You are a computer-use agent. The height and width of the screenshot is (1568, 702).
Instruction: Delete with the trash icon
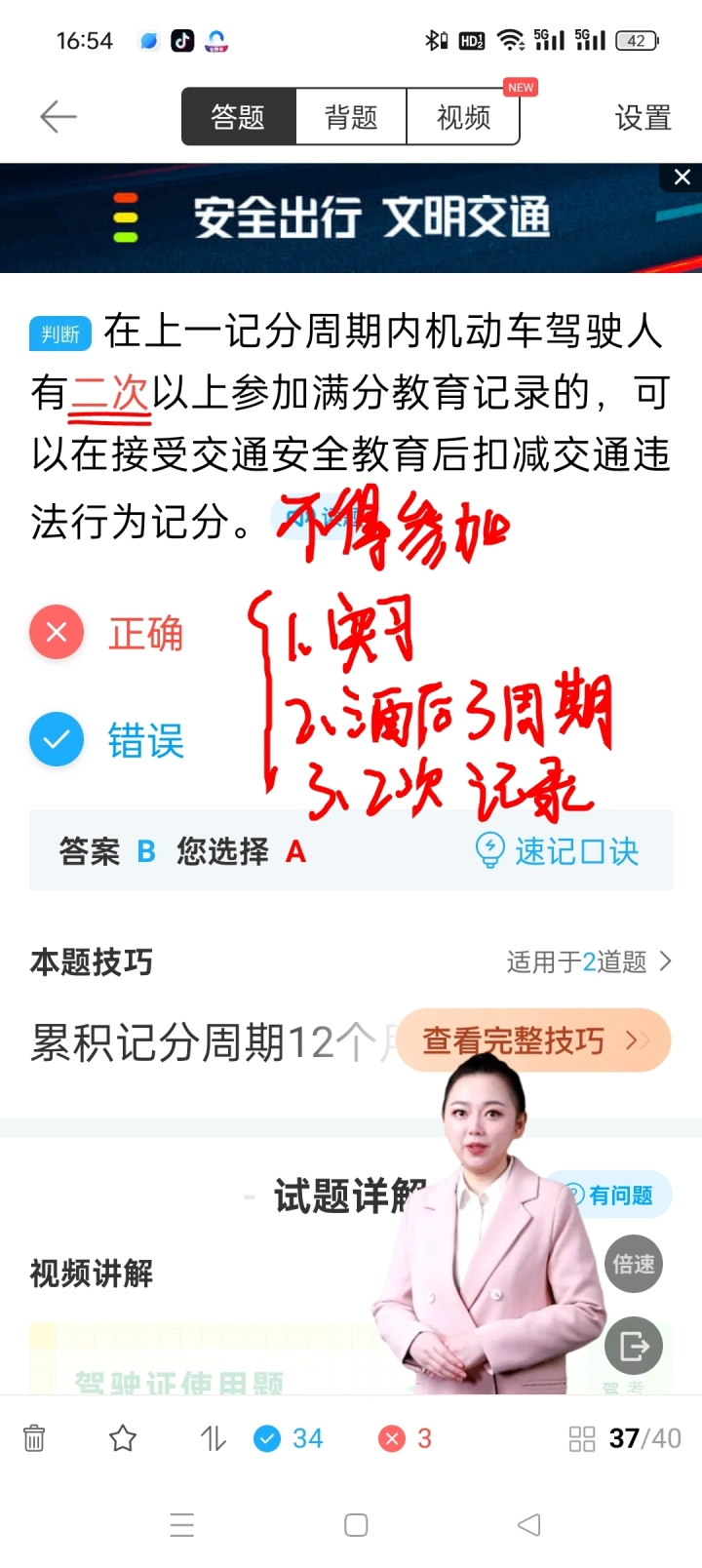pyautogui.click(x=34, y=1438)
